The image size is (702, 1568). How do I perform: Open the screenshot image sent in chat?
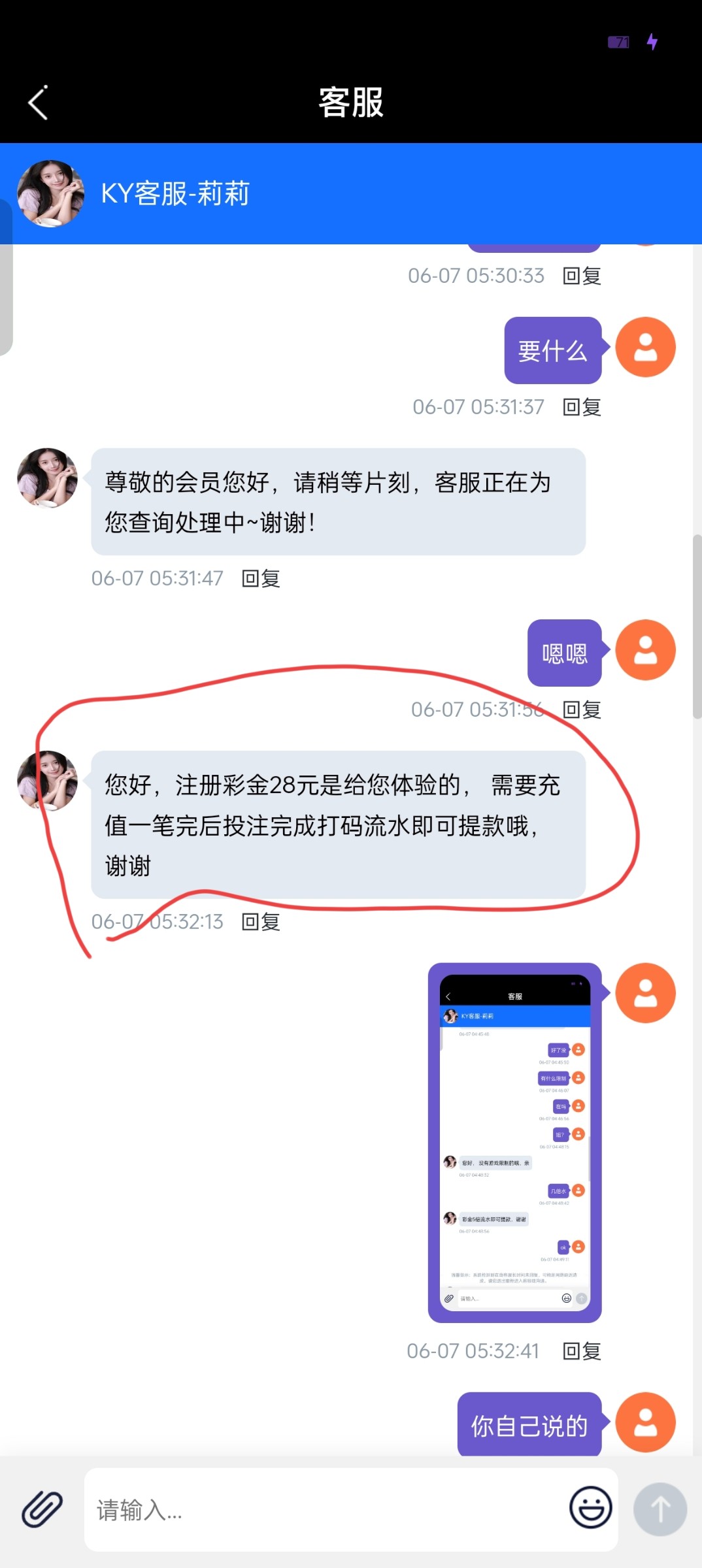coord(514,1142)
